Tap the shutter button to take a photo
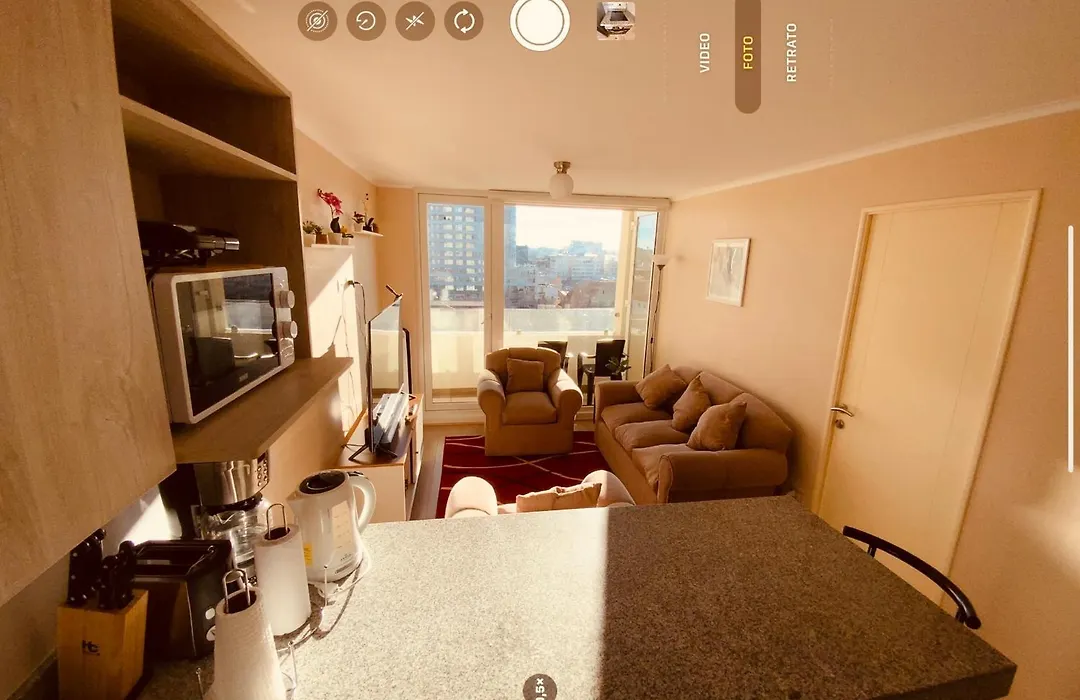 pos(540,21)
